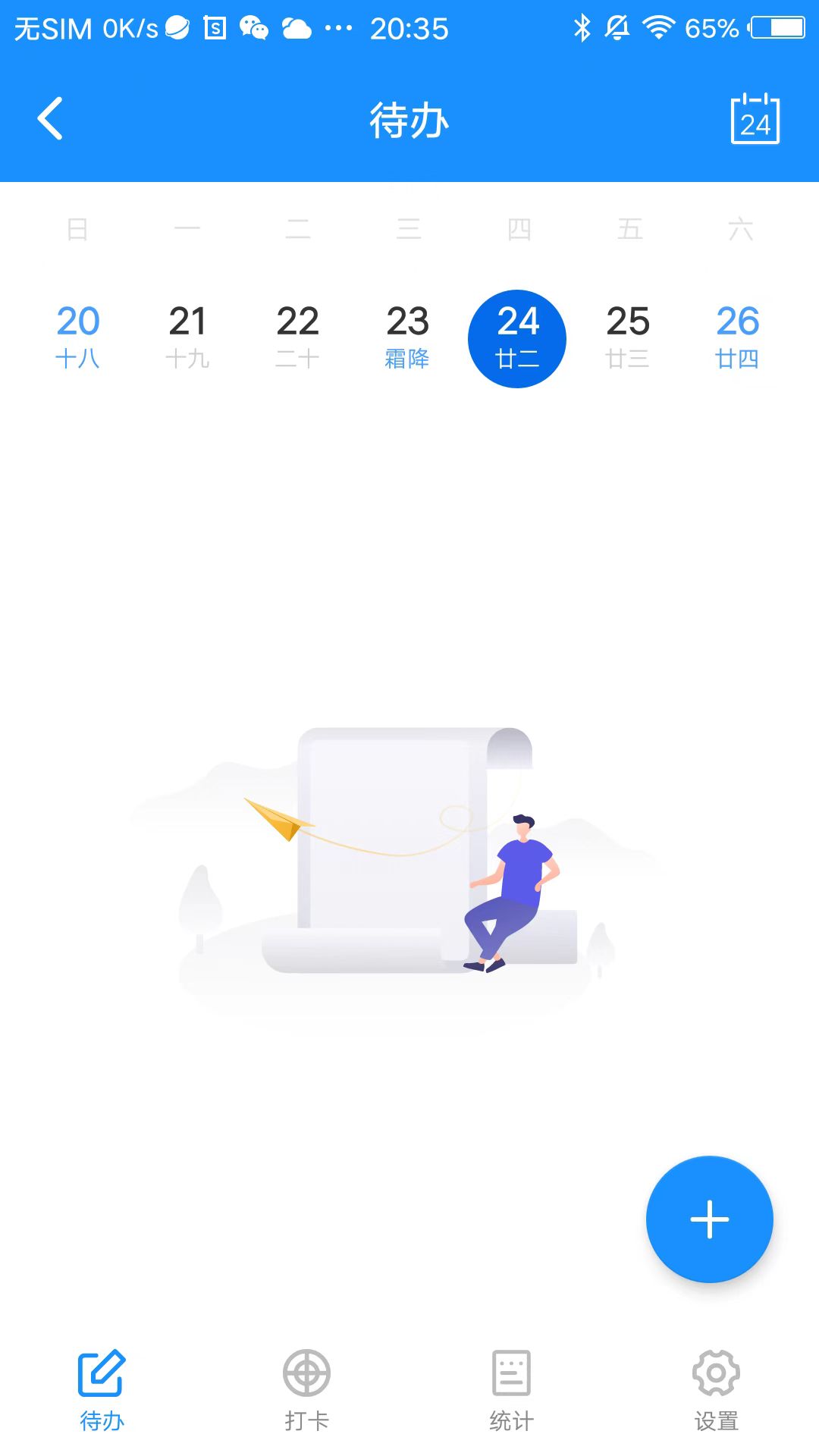Tap the highlighted date 24
Viewport: 819px width, 1456px height.
coord(517,338)
